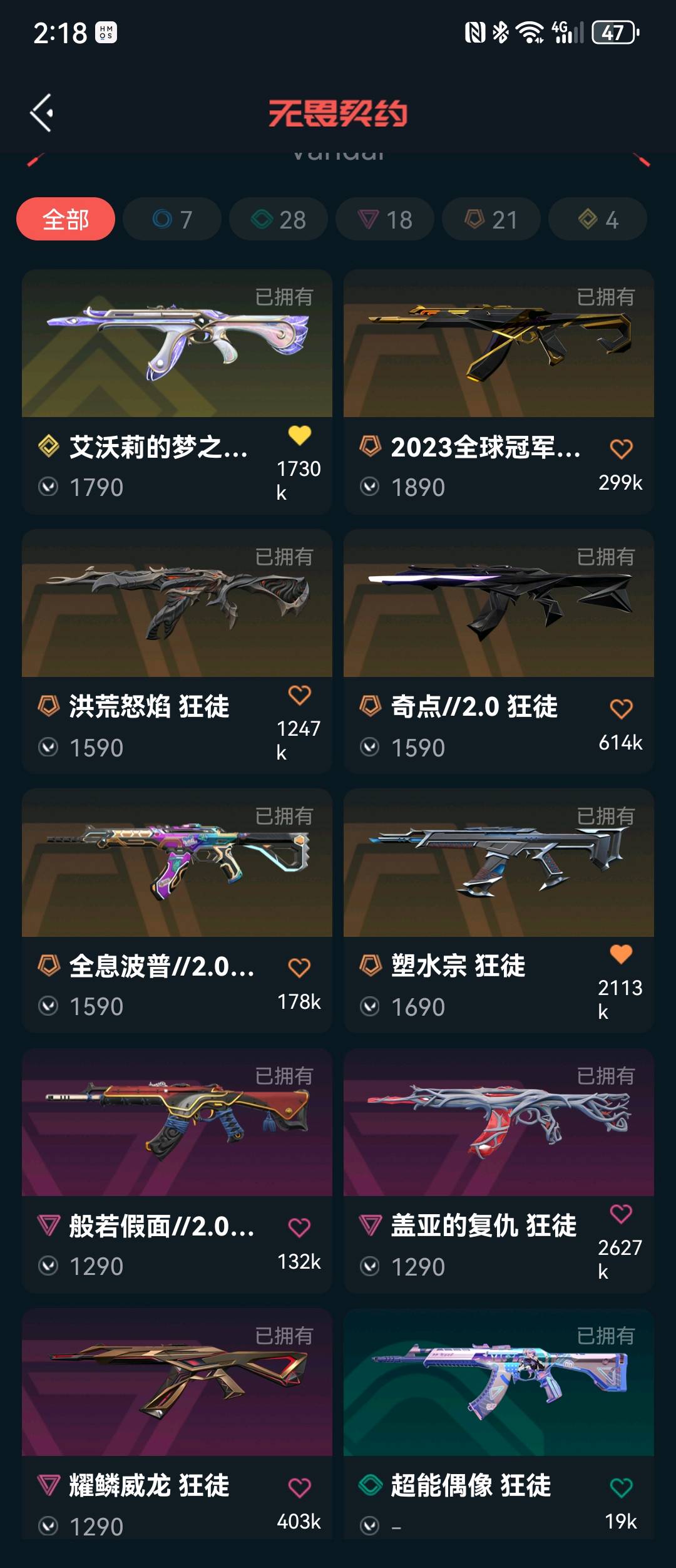Screen dimensions: 676x1568
Task: Filter by the orange tier chip showing 21
Action: [491, 220]
